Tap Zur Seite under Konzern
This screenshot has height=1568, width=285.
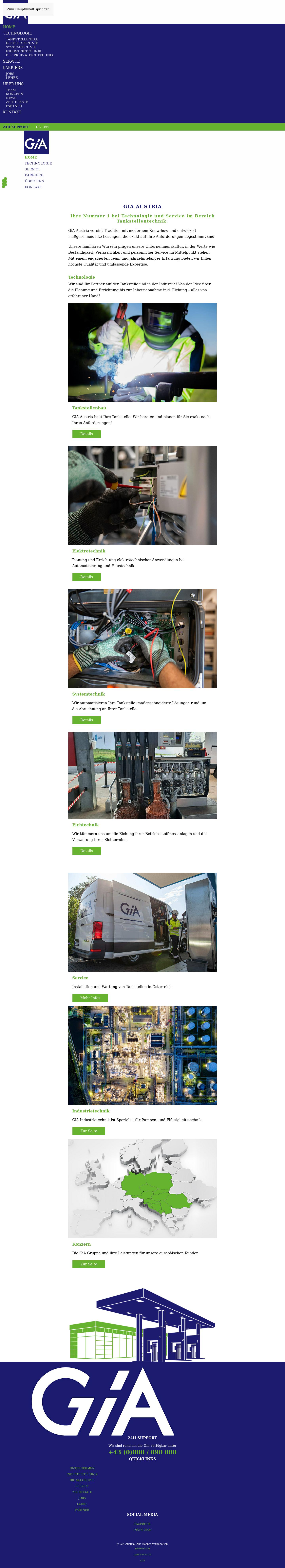89,1264
